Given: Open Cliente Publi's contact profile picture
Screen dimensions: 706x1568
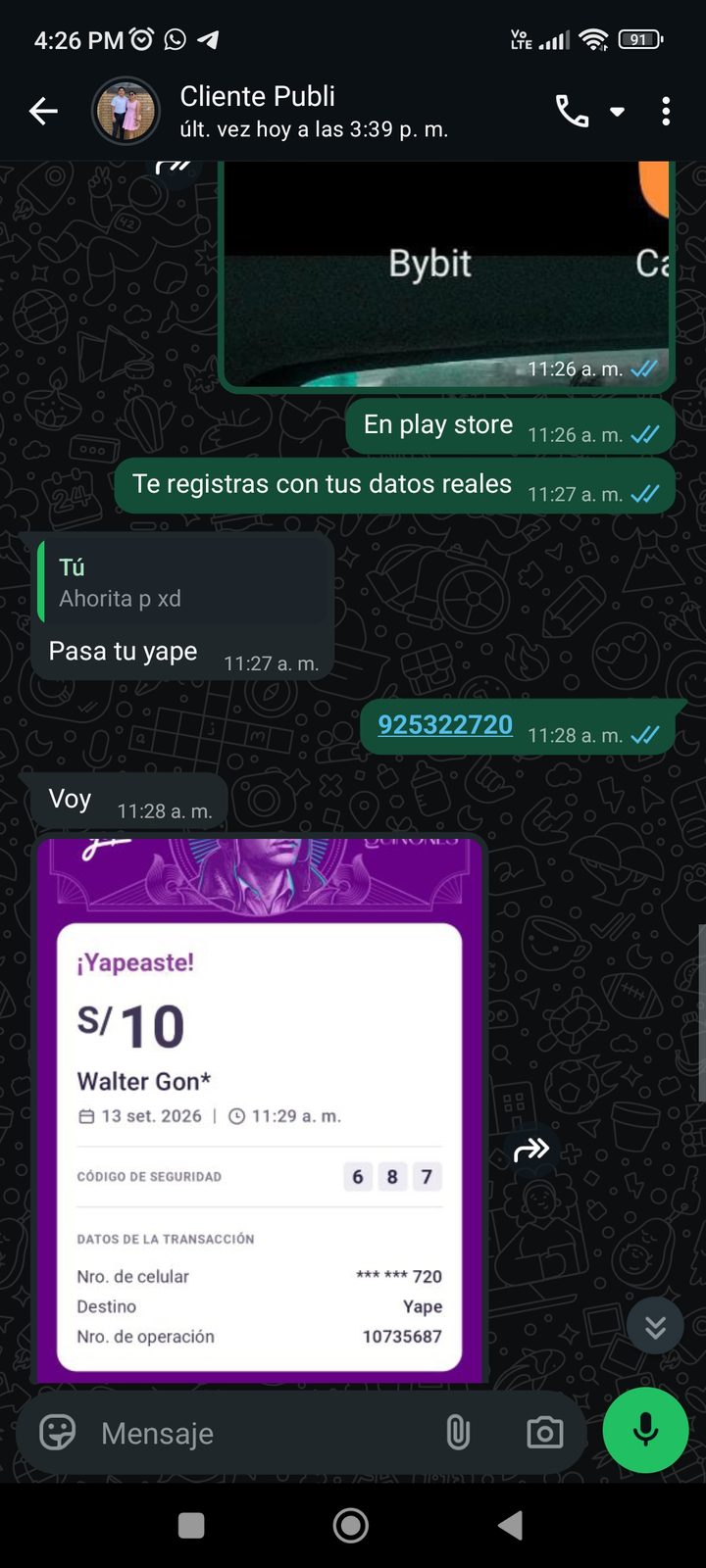Looking at the screenshot, I should point(126,112).
